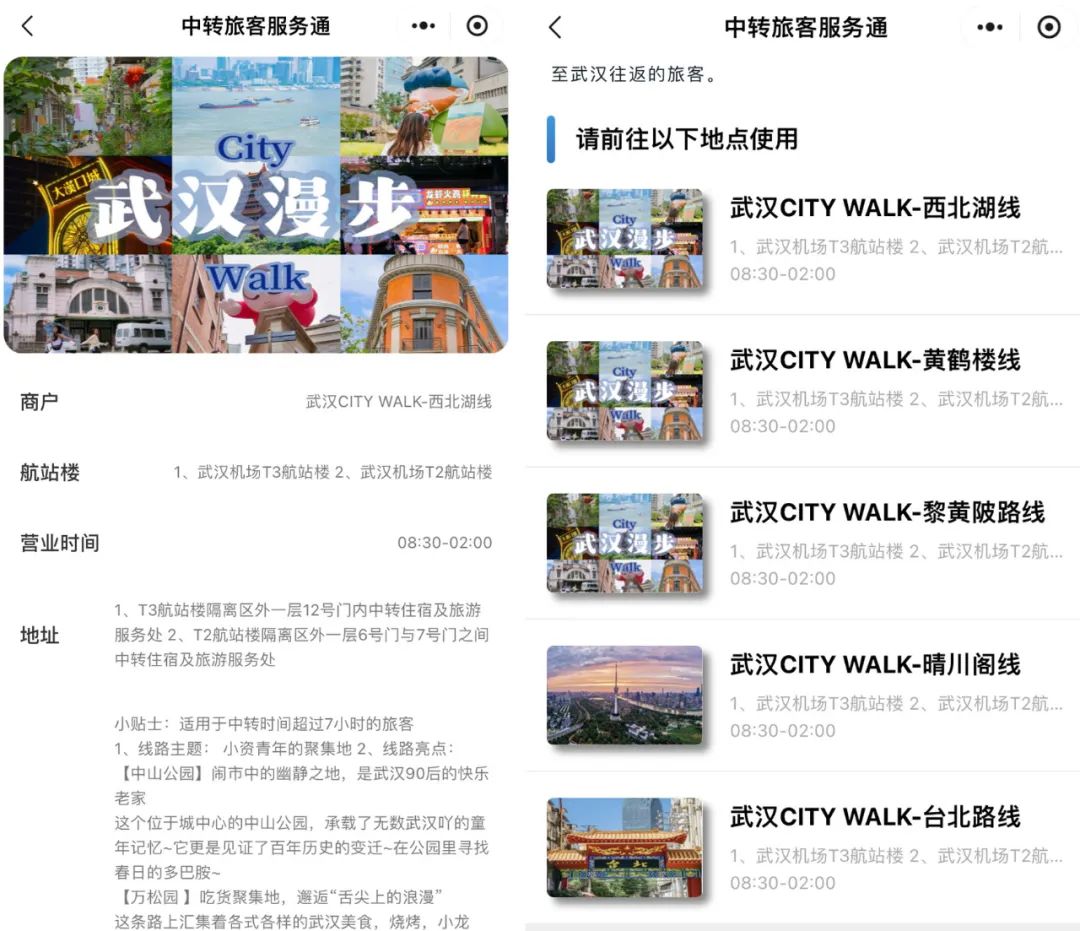Go back from the route list page
The height and width of the screenshot is (931, 1080).
pyautogui.click(x=556, y=27)
